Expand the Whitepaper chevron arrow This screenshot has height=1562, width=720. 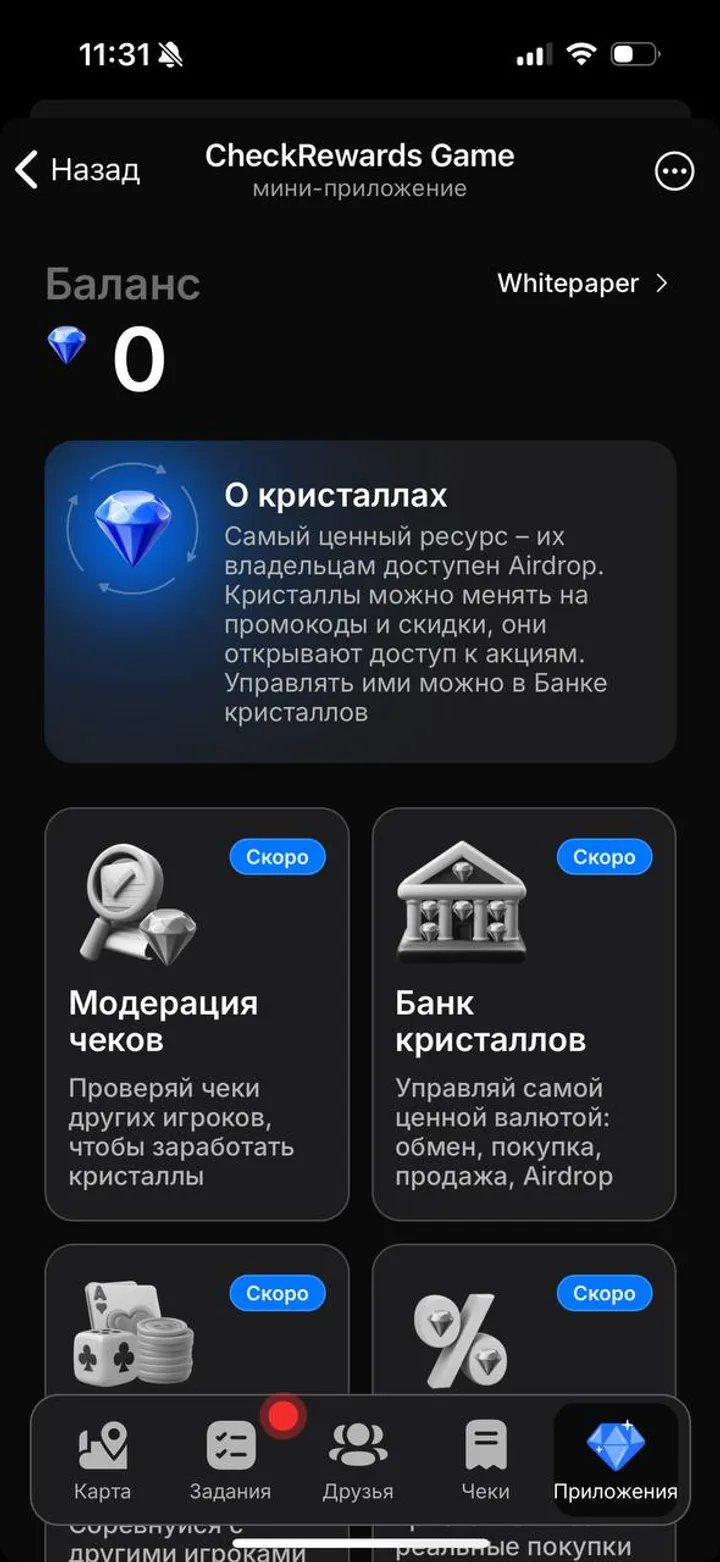661,284
